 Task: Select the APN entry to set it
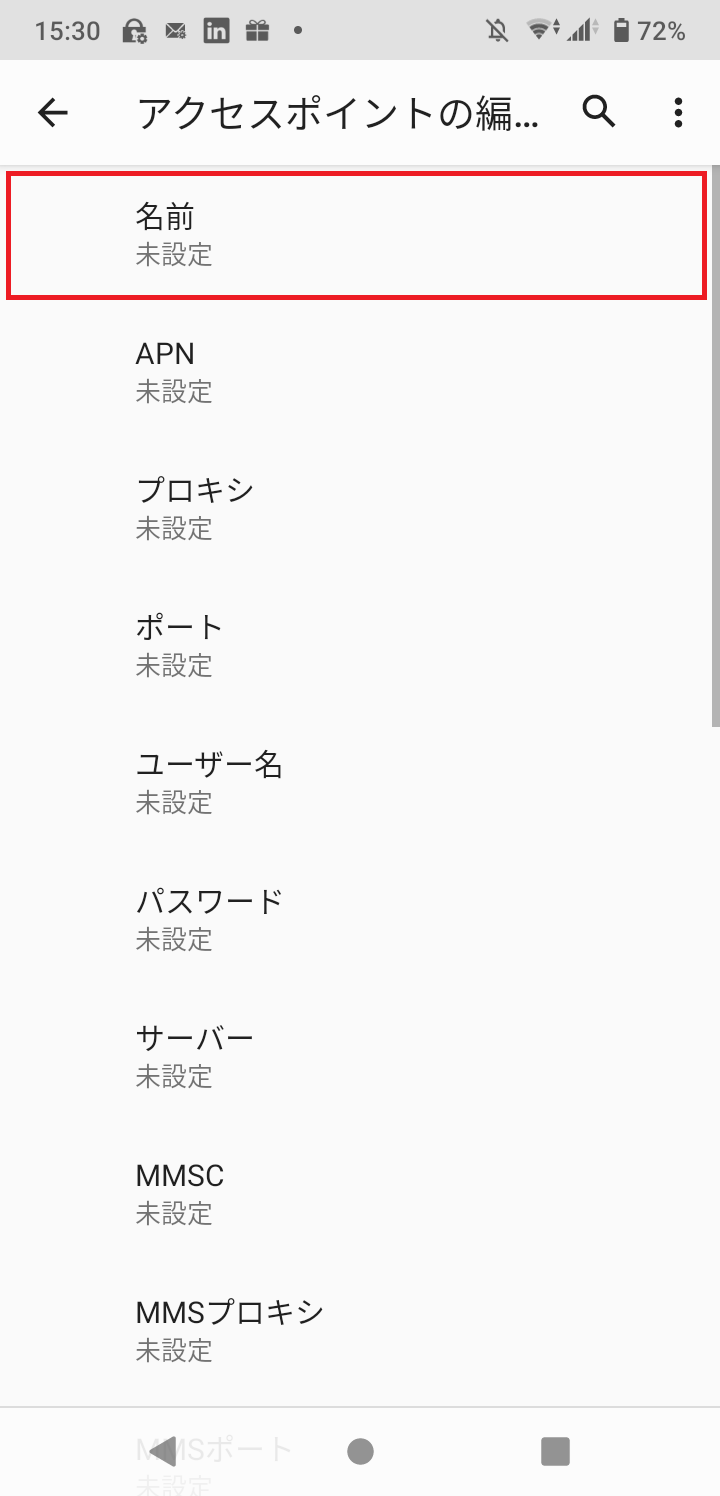pos(360,371)
